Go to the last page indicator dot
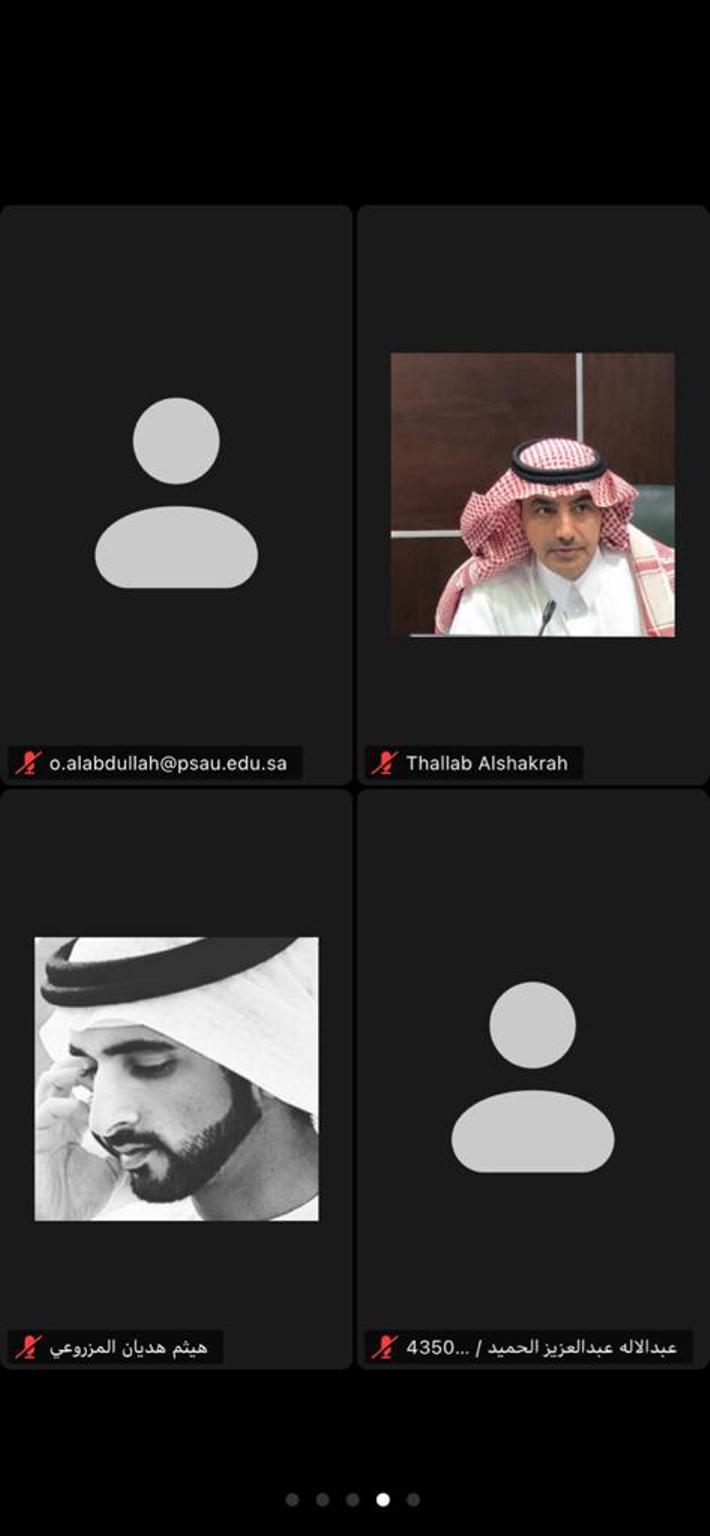Screen dimensions: 710x1536 pos(413,1499)
